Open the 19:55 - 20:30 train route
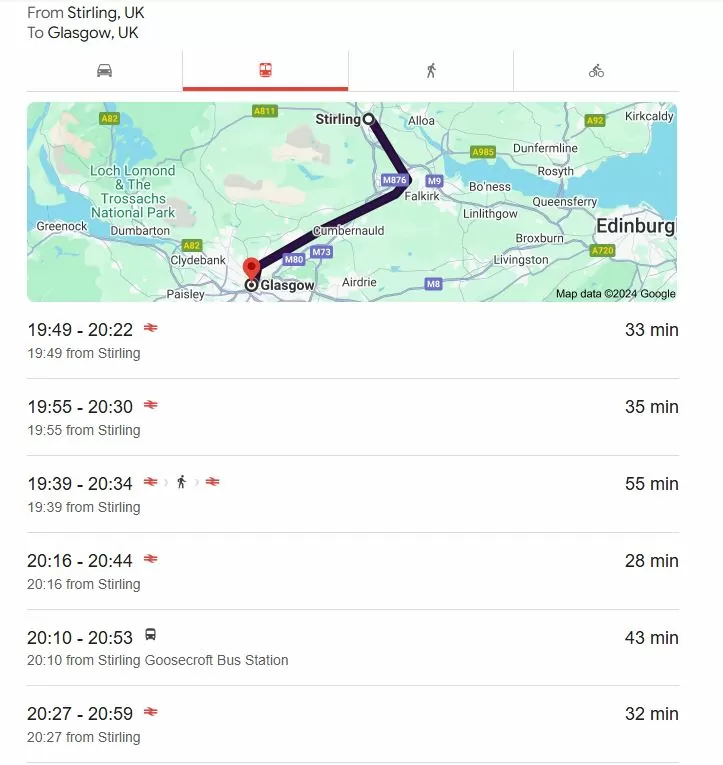The width and height of the screenshot is (723, 765). click(352, 417)
